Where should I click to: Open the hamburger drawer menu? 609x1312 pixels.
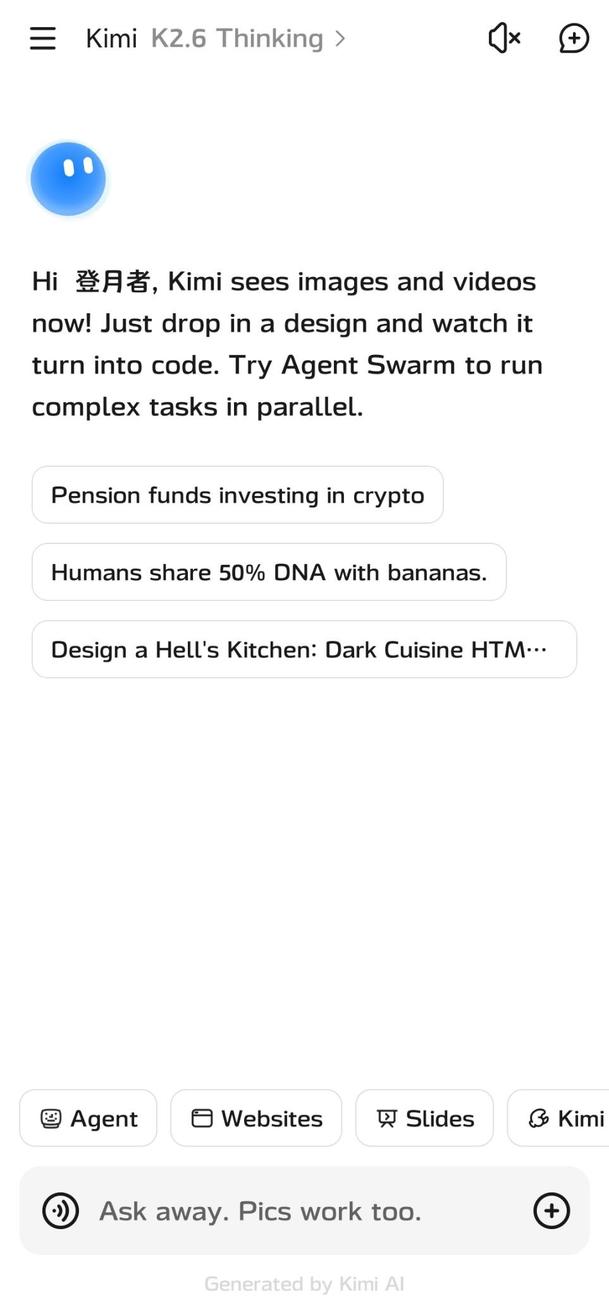pyautogui.click(x=43, y=39)
